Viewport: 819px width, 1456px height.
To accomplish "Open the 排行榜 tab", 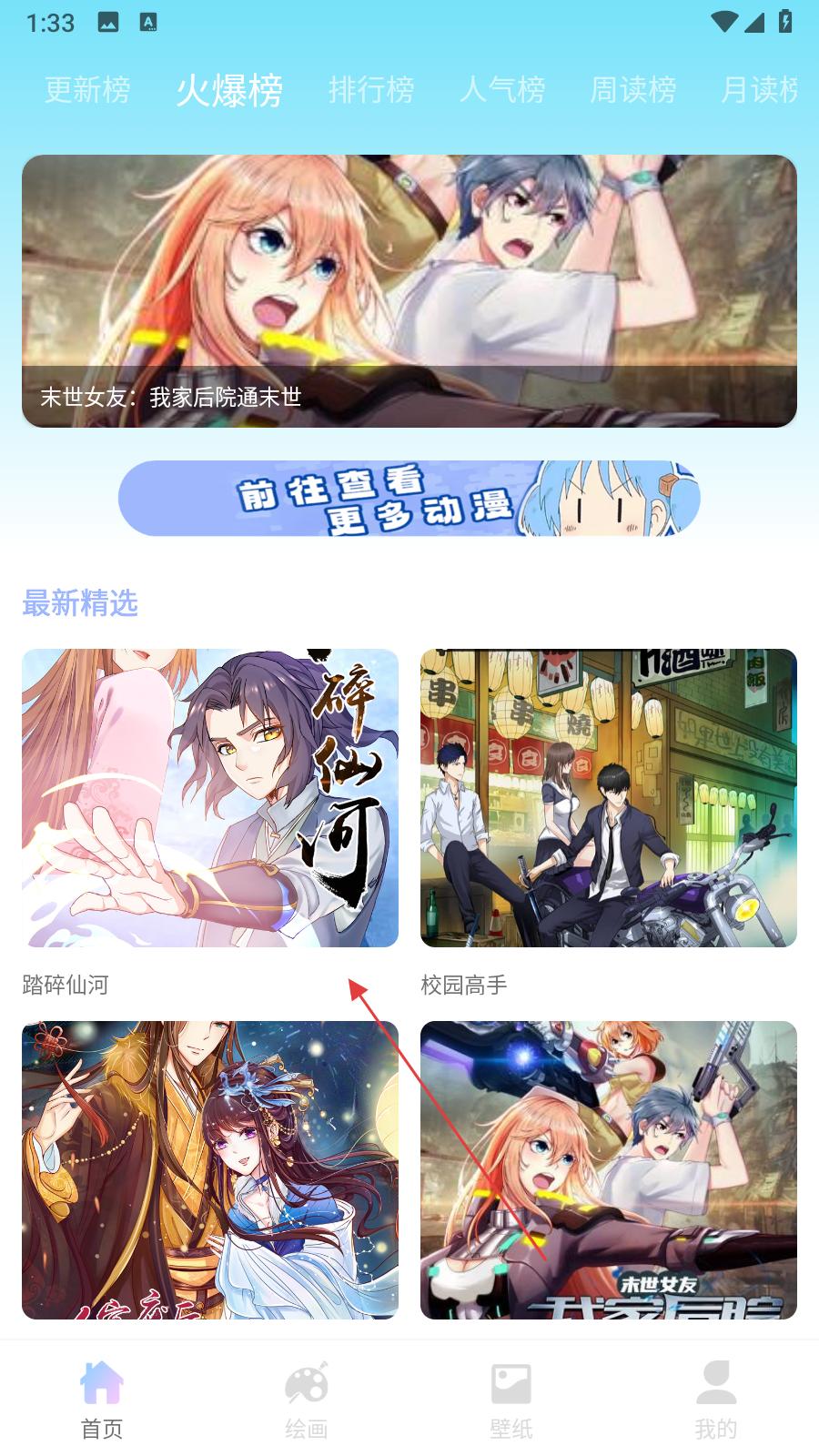I will [371, 89].
